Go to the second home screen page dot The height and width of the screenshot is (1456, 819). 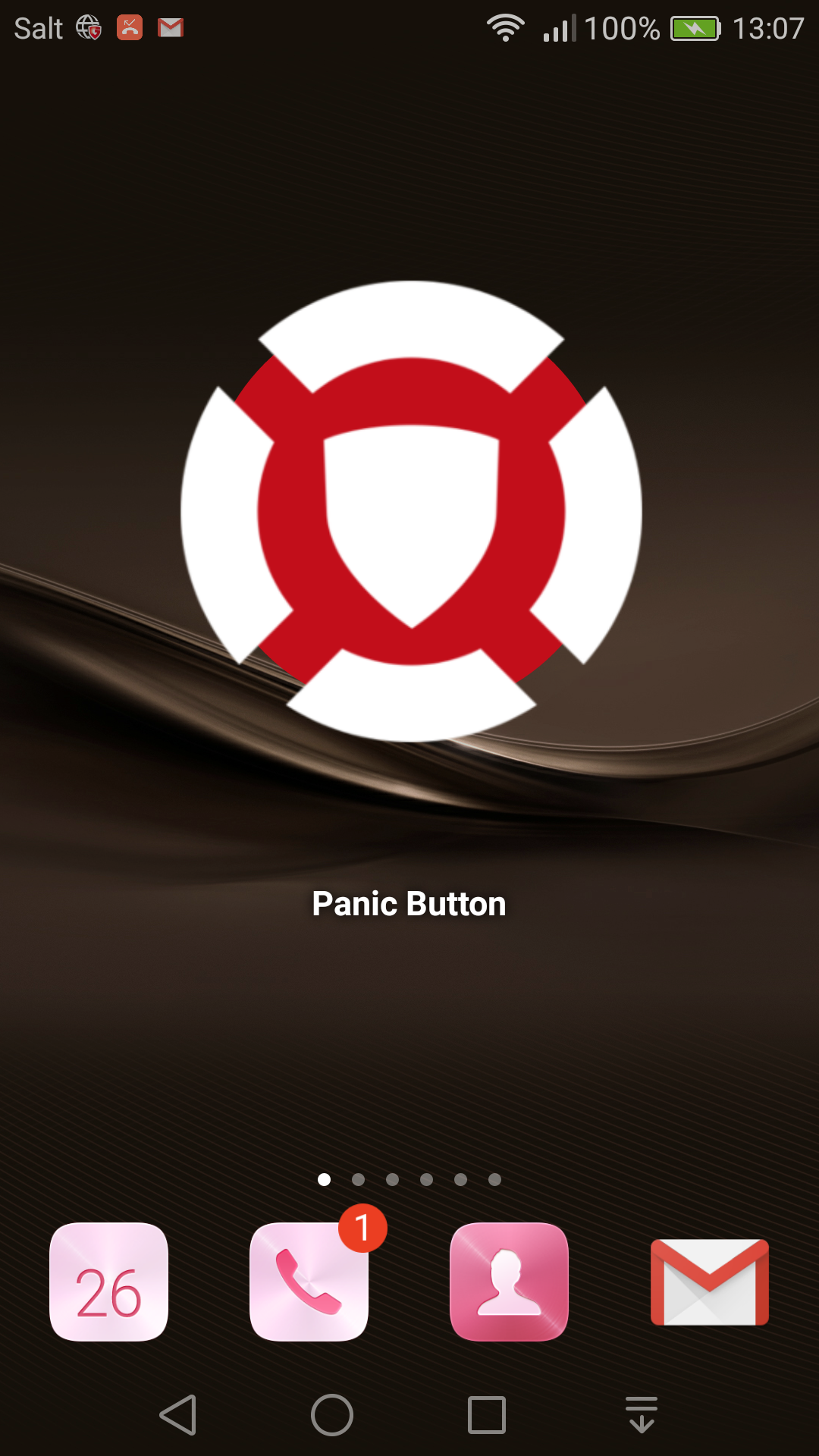[x=359, y=1179]
